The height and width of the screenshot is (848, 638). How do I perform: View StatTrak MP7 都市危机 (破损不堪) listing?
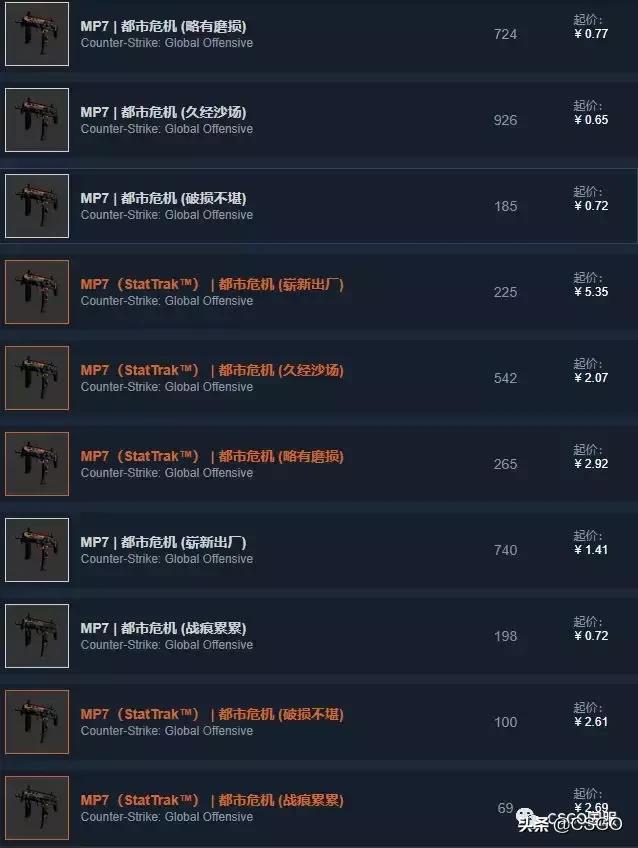(212, 715)
